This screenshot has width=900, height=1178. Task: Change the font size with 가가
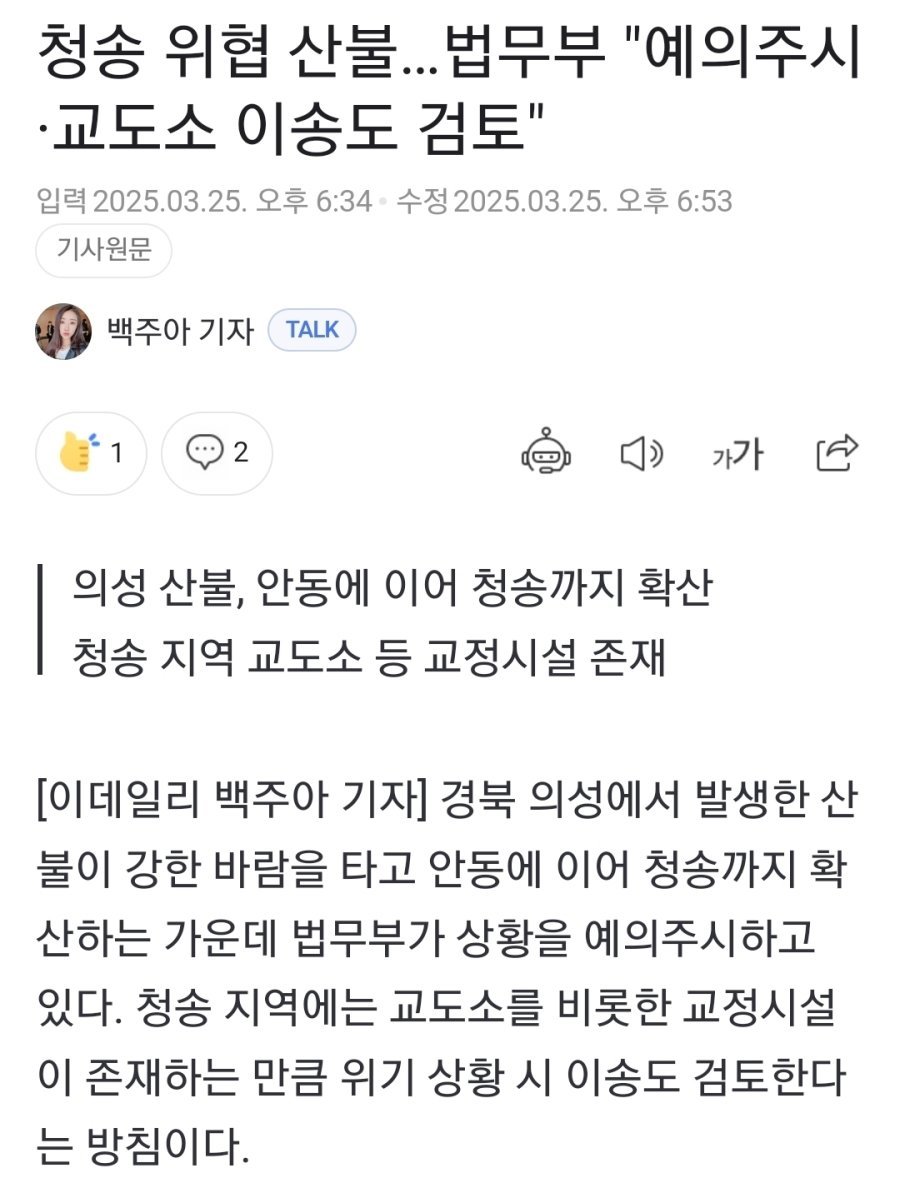[736, 455]
